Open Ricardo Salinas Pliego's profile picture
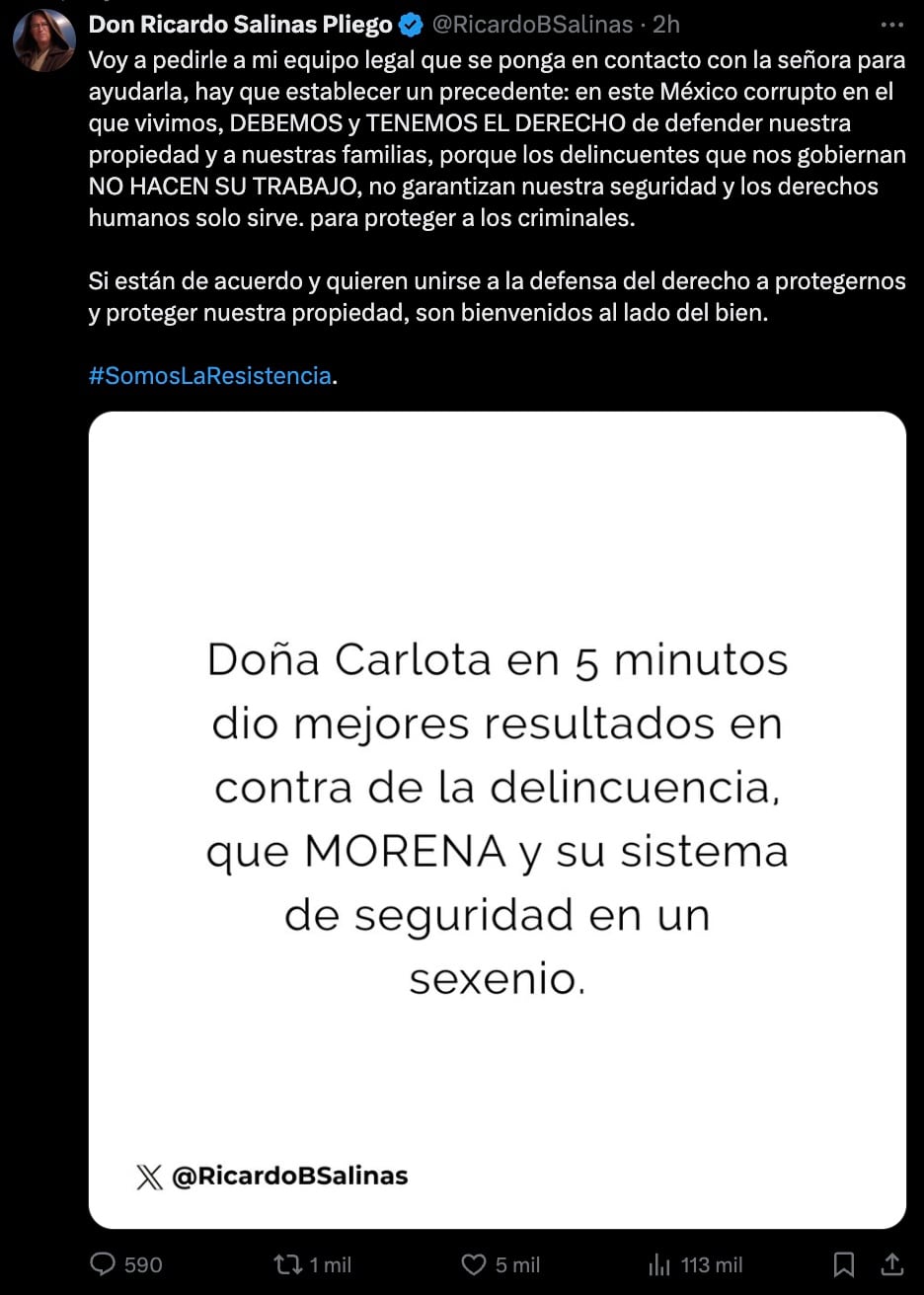Viewport: 924px width, 1295px height. 44,41
